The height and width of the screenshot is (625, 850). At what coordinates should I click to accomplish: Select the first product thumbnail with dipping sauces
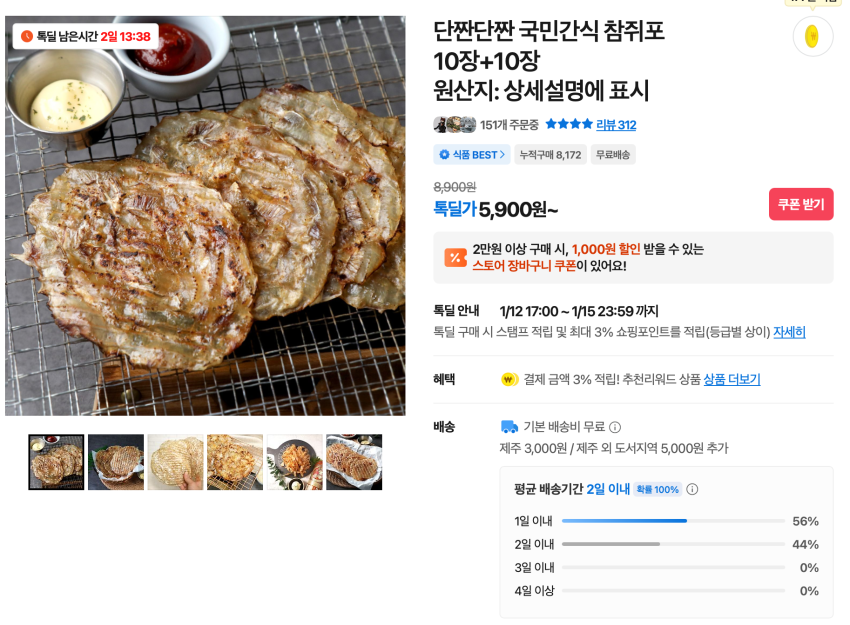coord(56,462)
